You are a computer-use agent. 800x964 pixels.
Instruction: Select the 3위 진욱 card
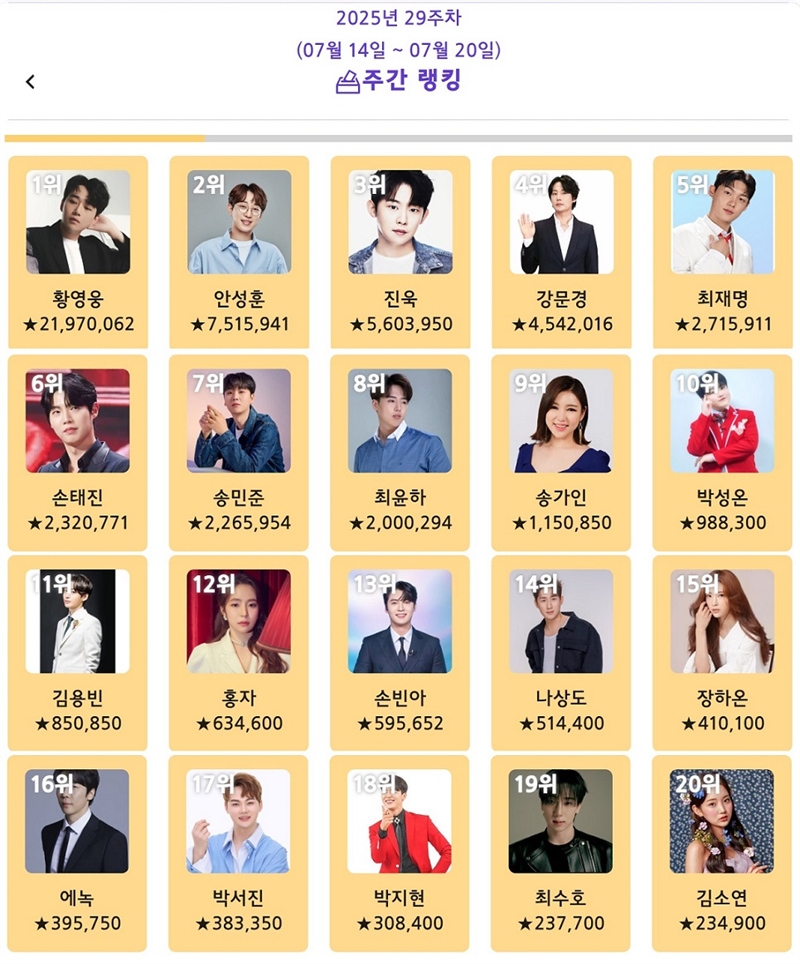[400, 250]
